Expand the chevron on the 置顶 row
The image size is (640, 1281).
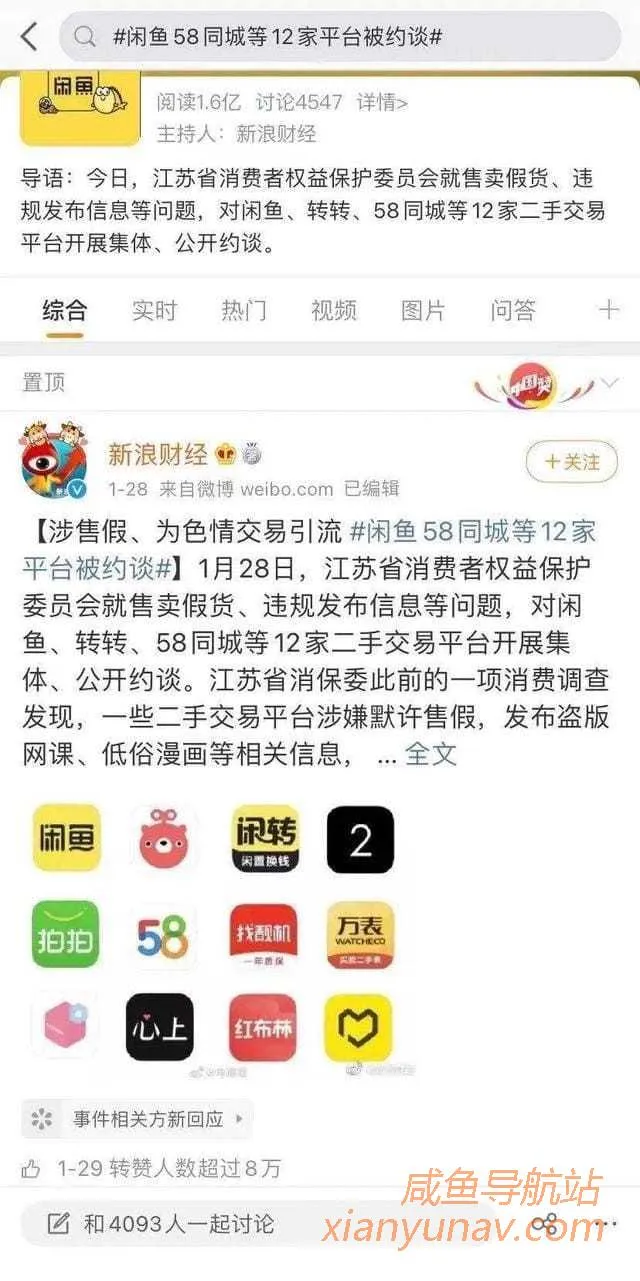(610, 383)
